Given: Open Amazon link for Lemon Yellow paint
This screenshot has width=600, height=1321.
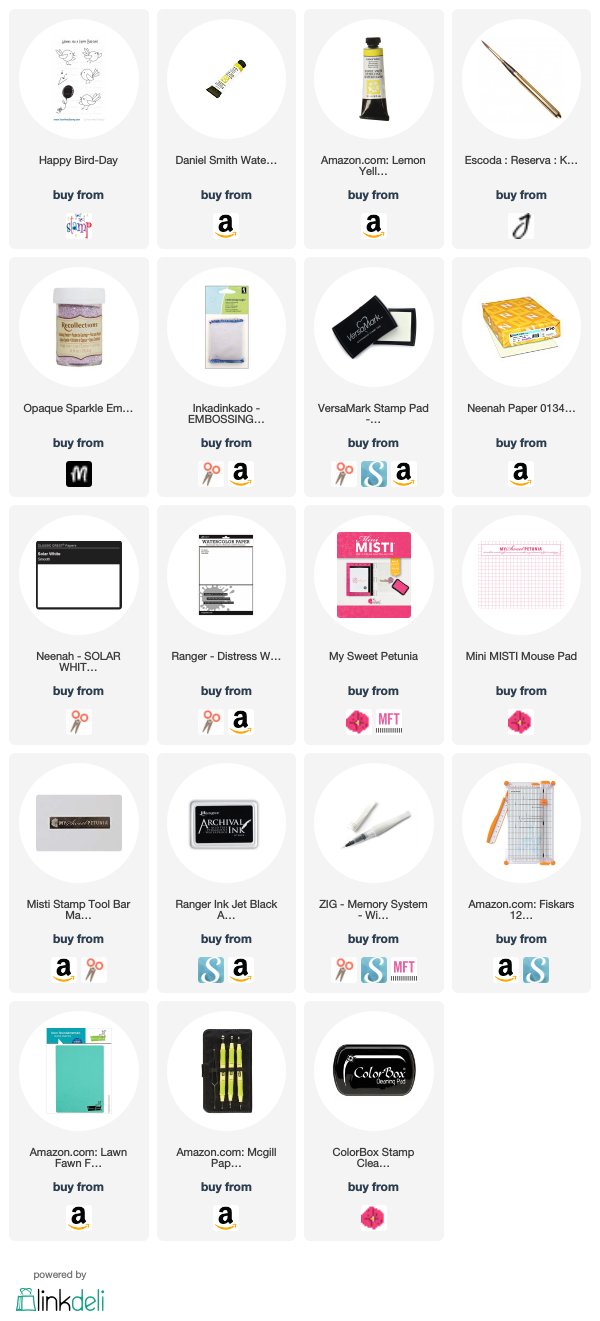Looking at the screenshot, I should point(373,226).
